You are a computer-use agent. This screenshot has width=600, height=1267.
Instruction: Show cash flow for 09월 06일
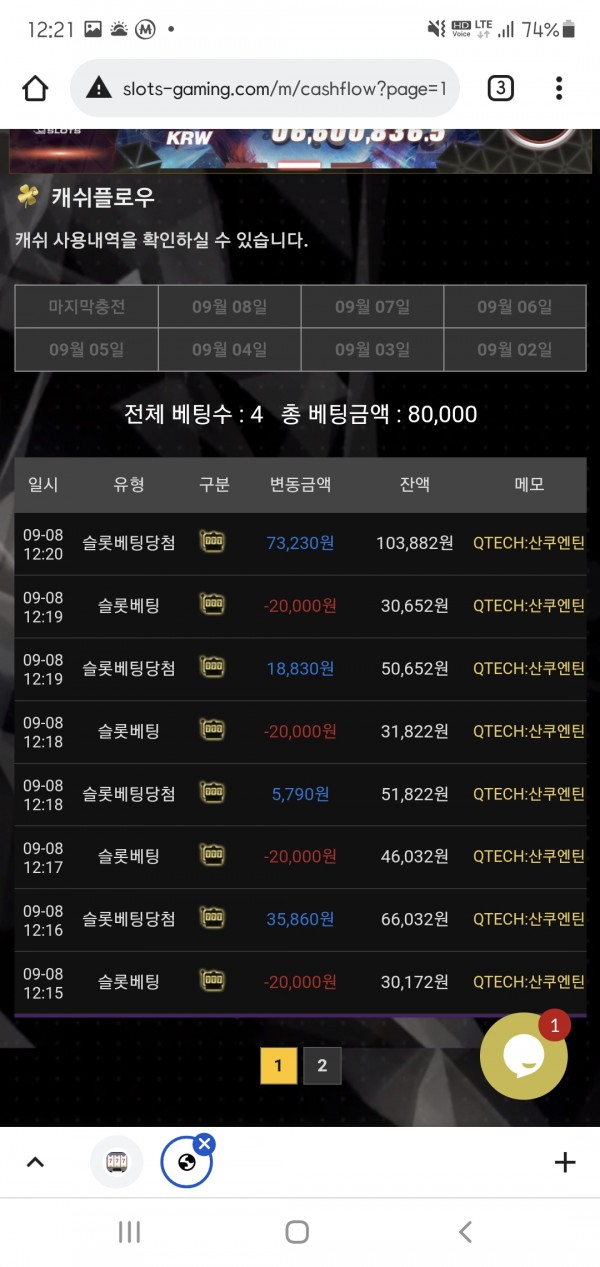(x=514, y=307)
